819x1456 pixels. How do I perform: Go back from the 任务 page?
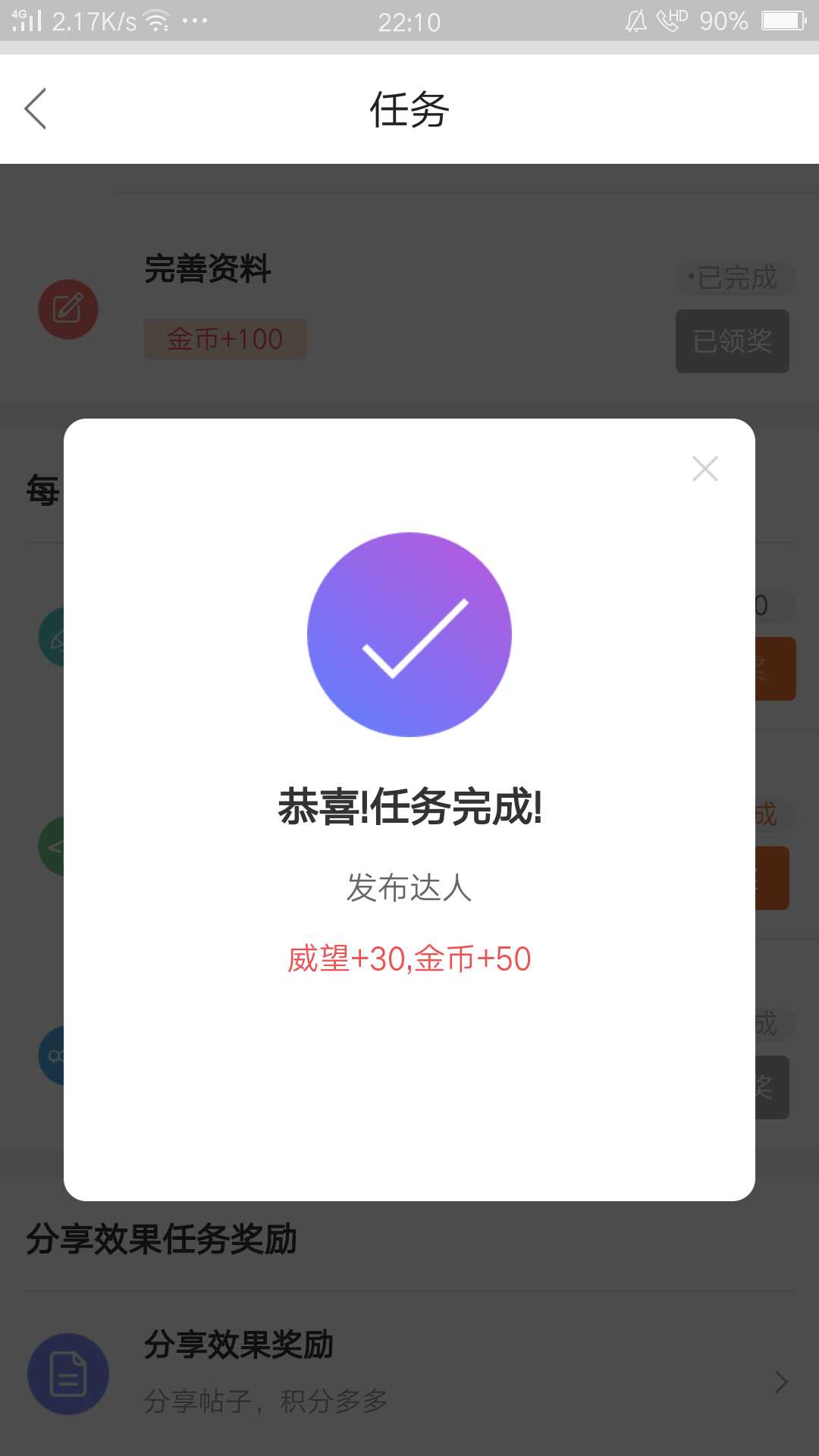coord(36,108)
